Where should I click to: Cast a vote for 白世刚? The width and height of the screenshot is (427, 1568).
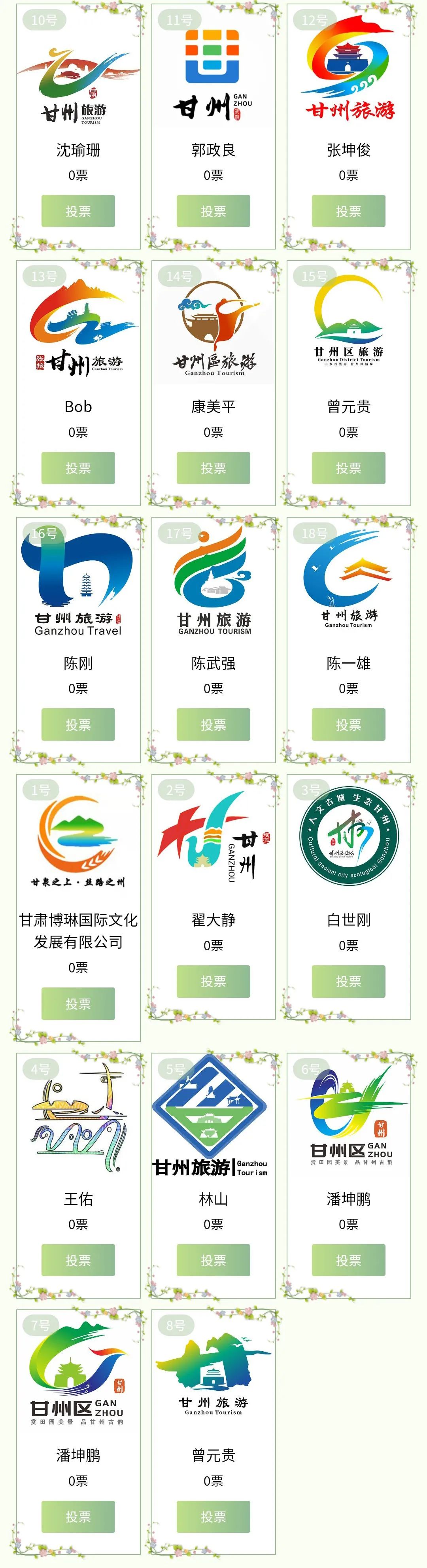pyautogui.click(x=349, y=981)
